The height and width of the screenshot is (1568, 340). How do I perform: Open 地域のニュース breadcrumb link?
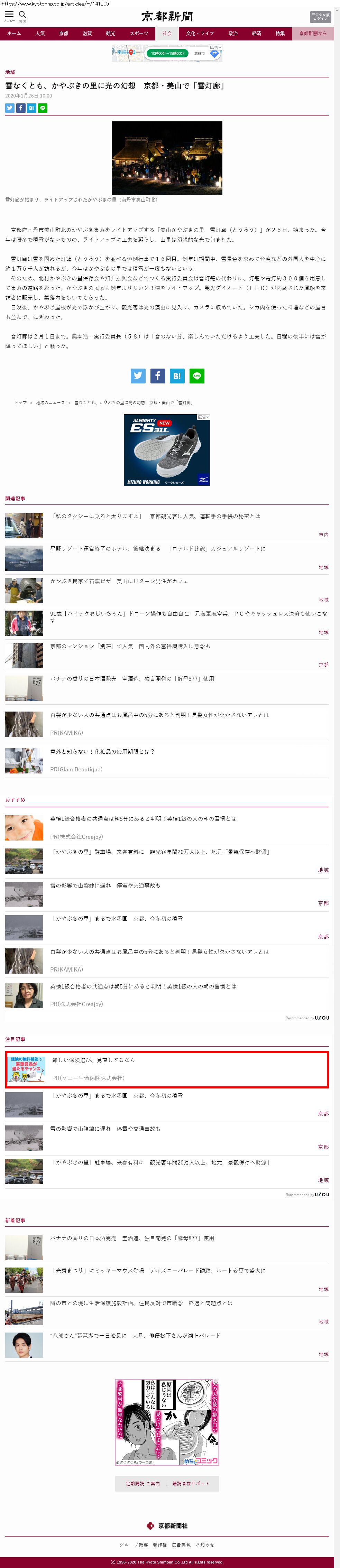[x=50, y=402]
